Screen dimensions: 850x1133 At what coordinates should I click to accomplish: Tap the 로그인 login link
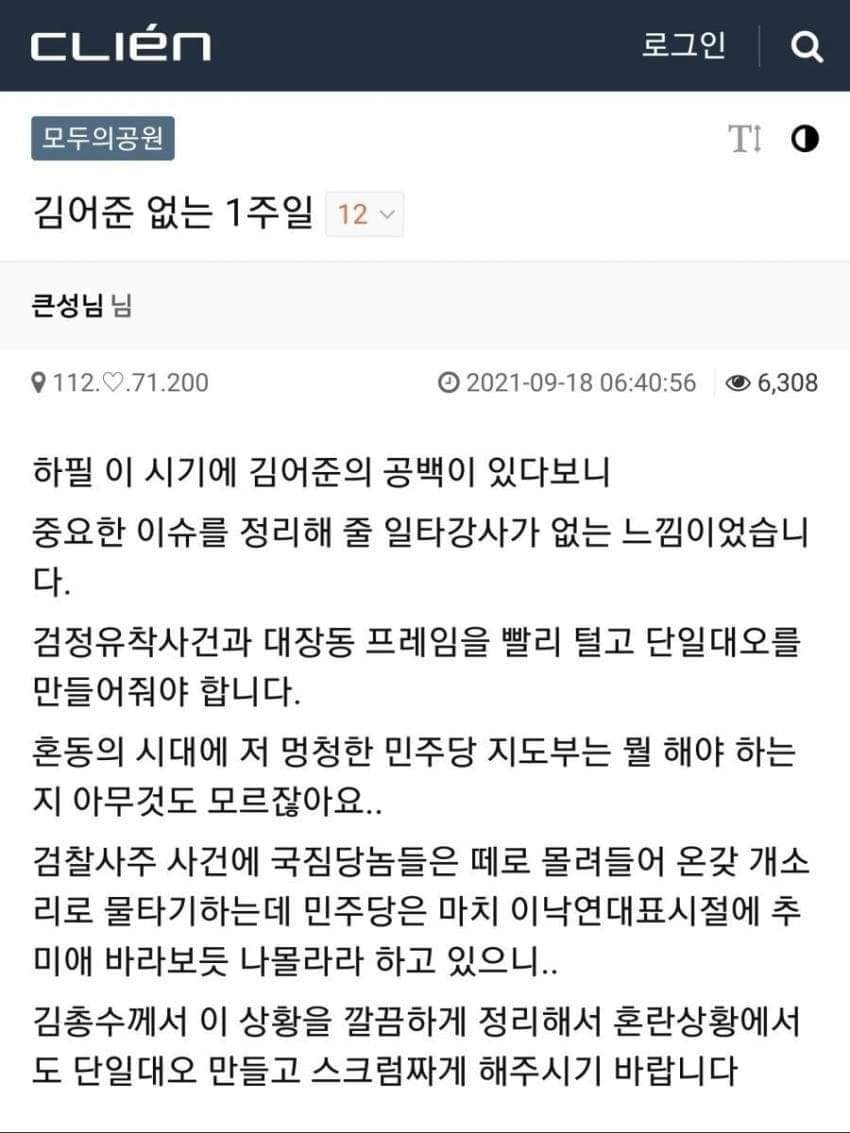pyautogui.click(x=684, y=46)
